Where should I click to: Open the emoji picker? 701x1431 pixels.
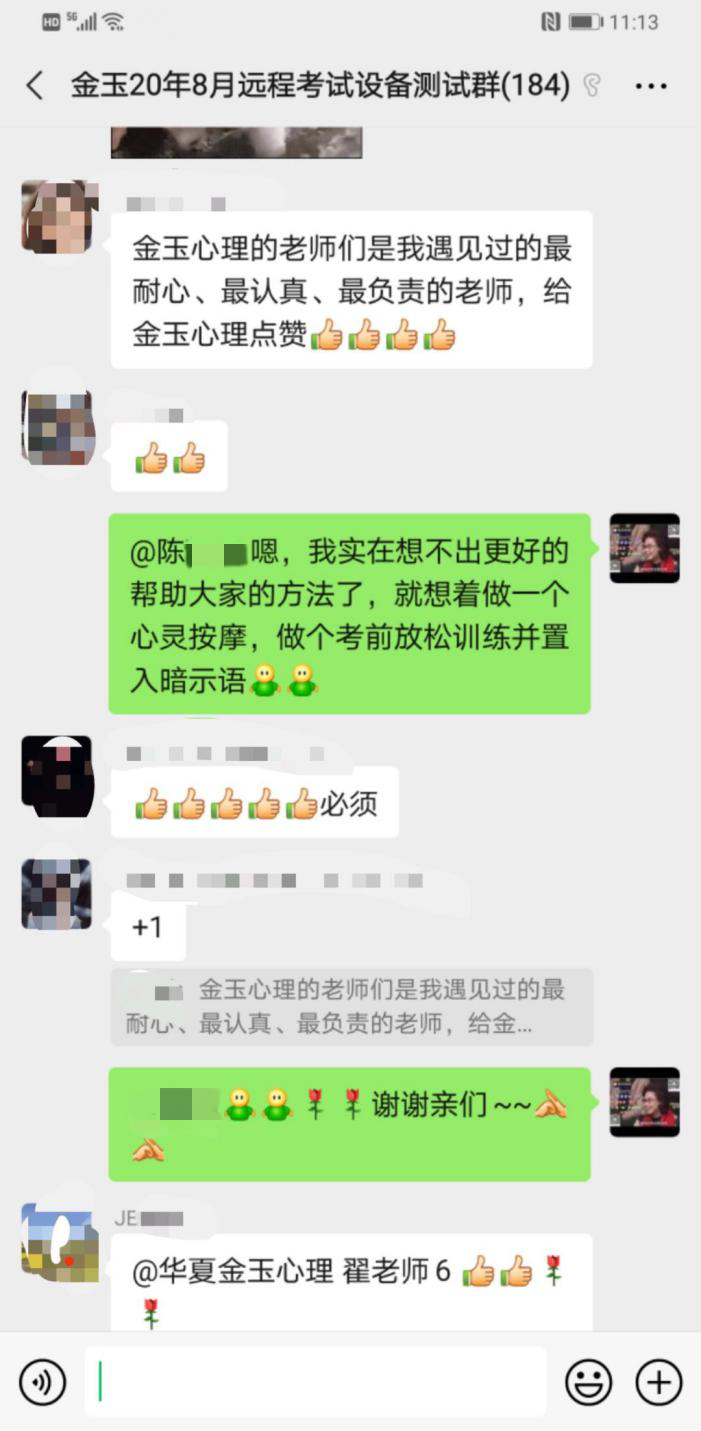[x=589, y=1382]
